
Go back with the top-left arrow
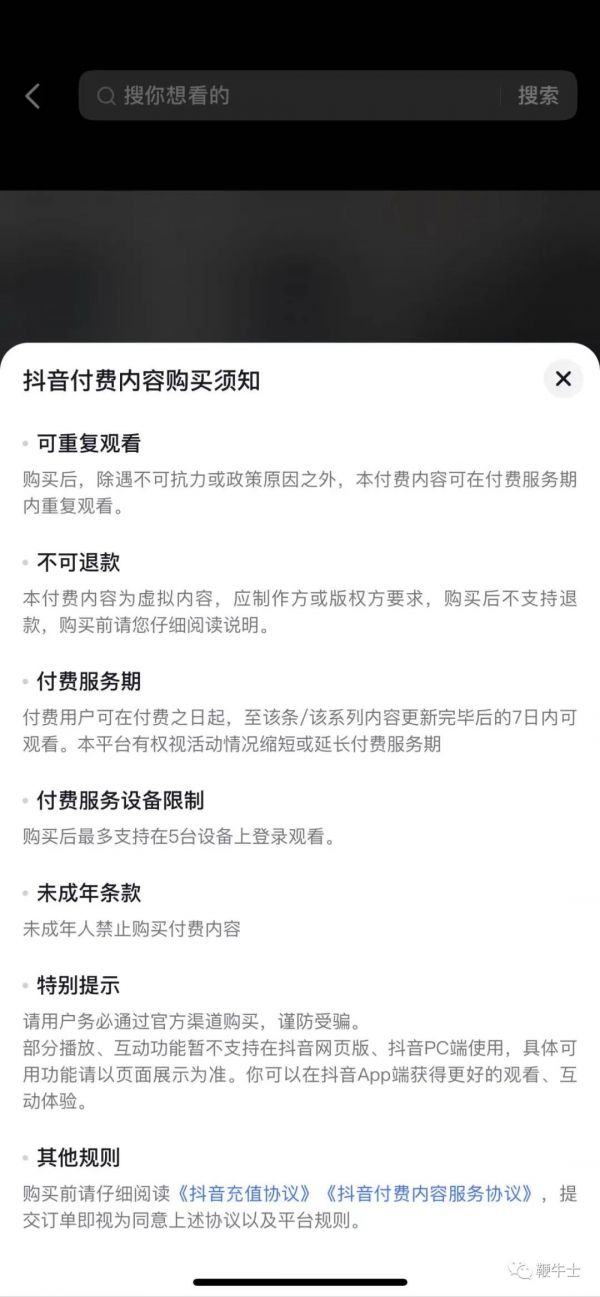pyautogui.click(x=33, y=96)
